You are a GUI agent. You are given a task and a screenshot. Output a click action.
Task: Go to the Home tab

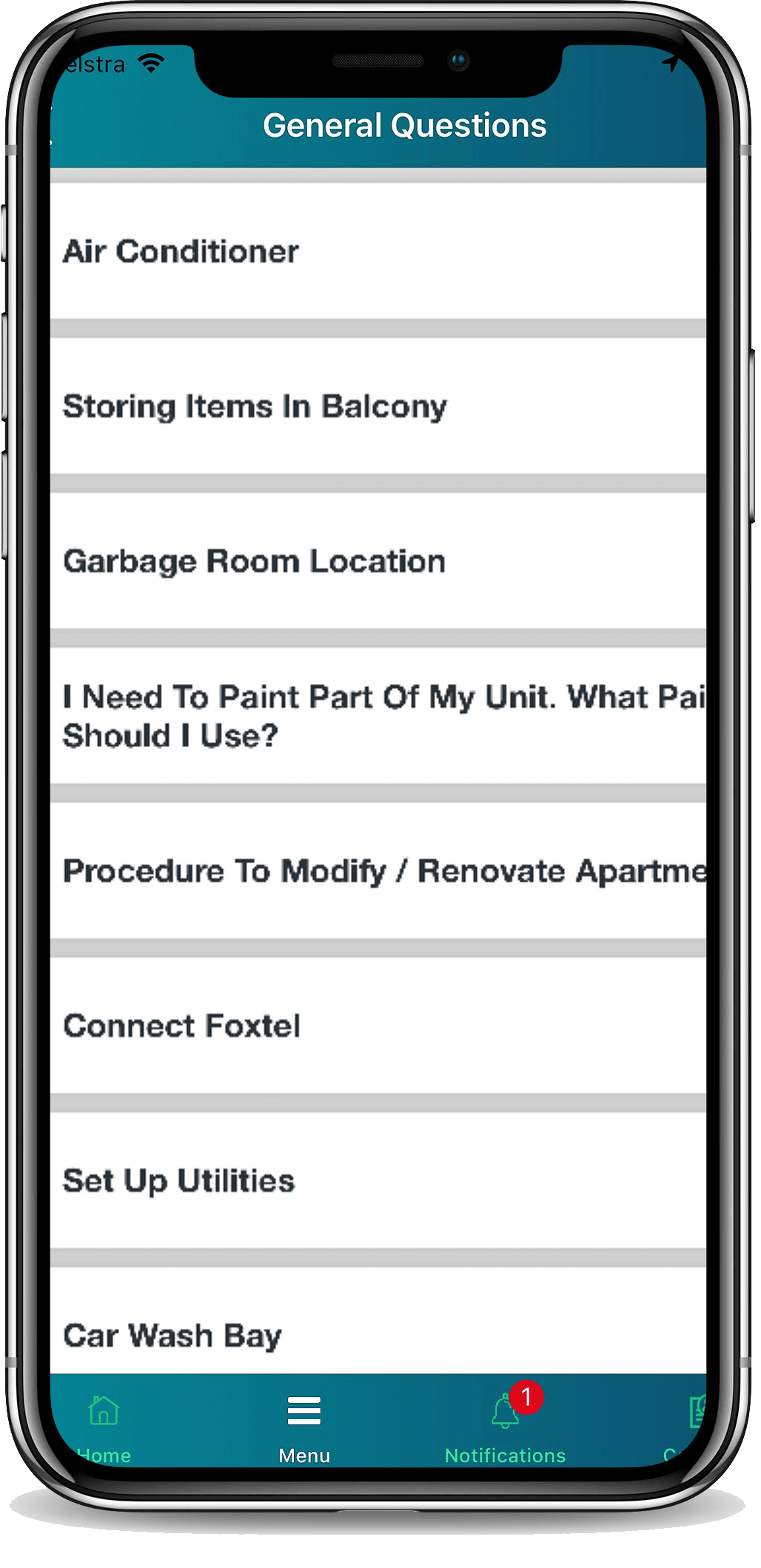(x=104, y=1427)
